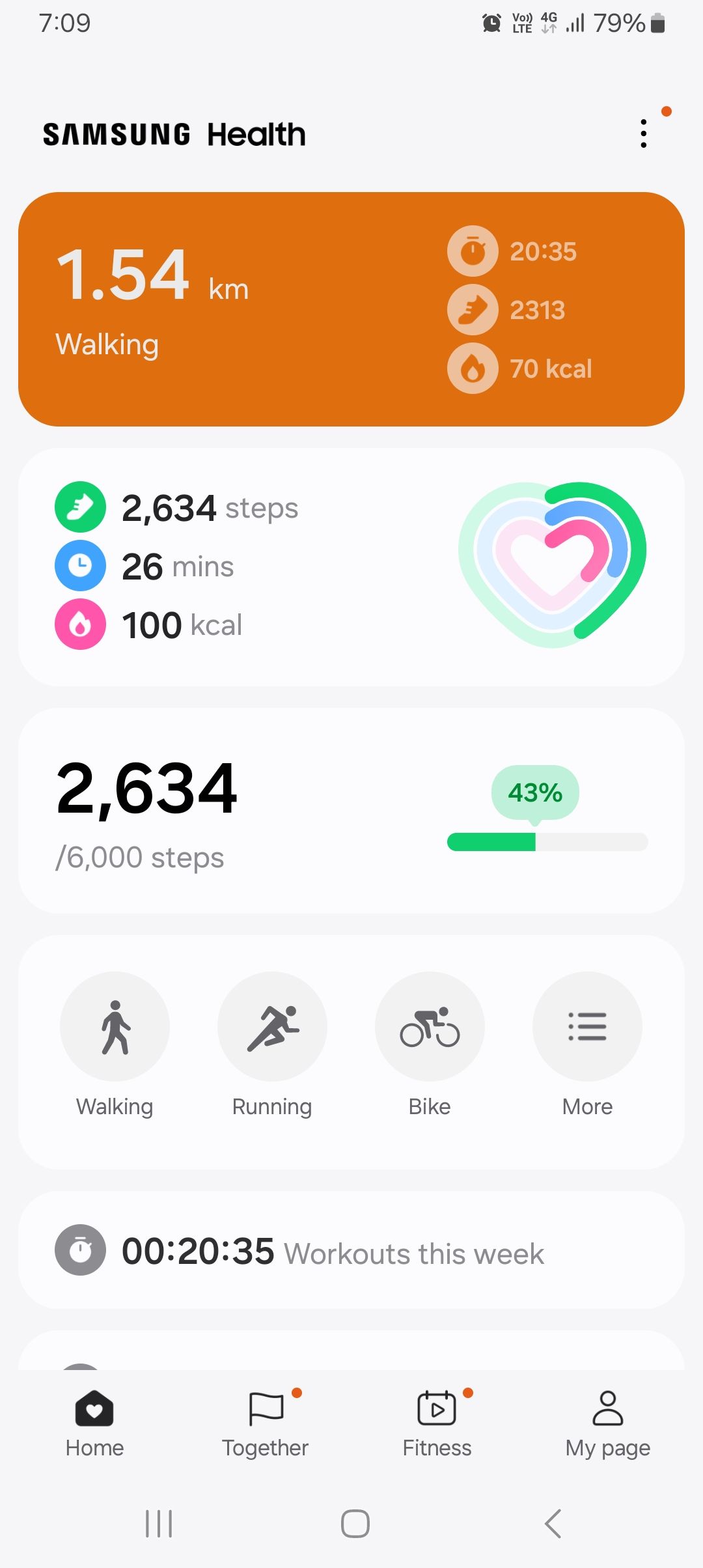Tap the blue active minutes clock icon
This screenshot has width=703, height=1568.
click(80, 565)
